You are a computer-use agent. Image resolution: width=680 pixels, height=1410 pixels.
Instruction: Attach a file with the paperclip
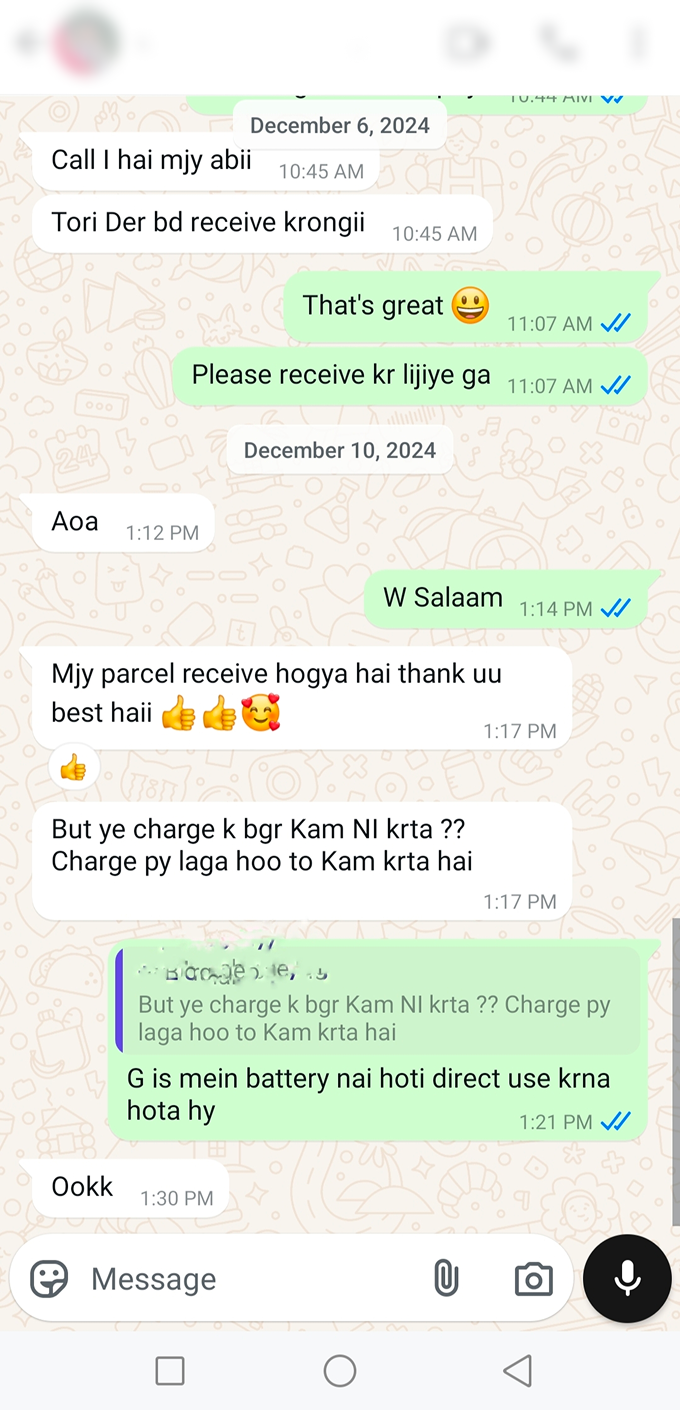pos(445,1278)
